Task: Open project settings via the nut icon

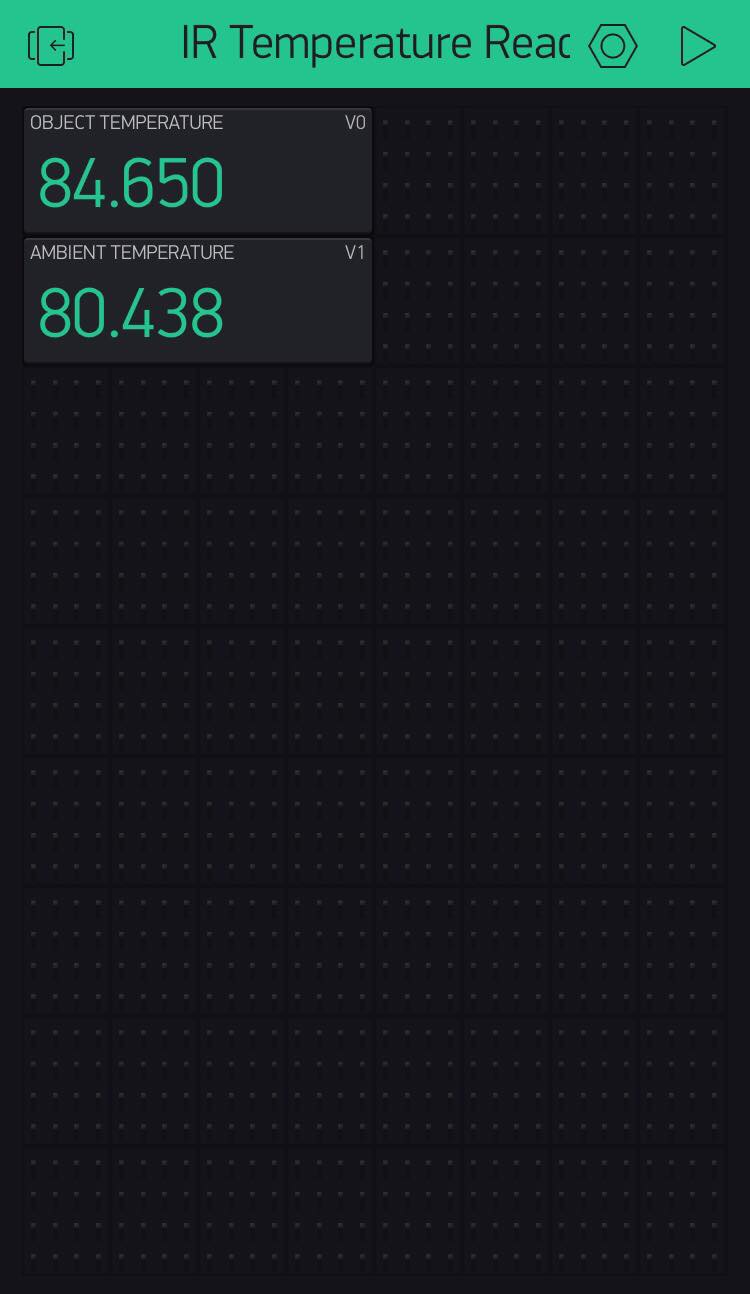Action: pos(613,46)
